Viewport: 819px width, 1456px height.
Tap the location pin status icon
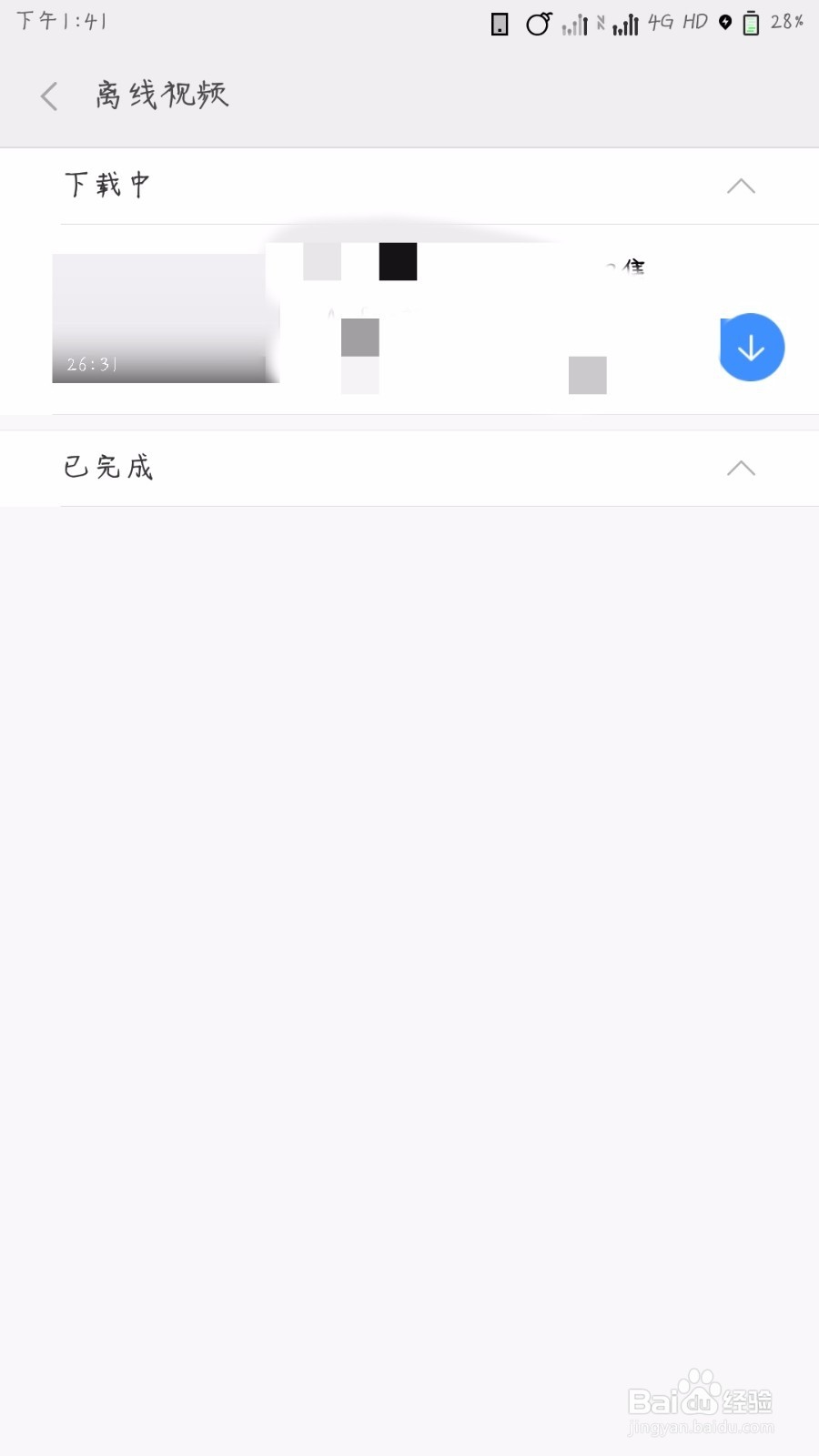[x=723, y=22]
